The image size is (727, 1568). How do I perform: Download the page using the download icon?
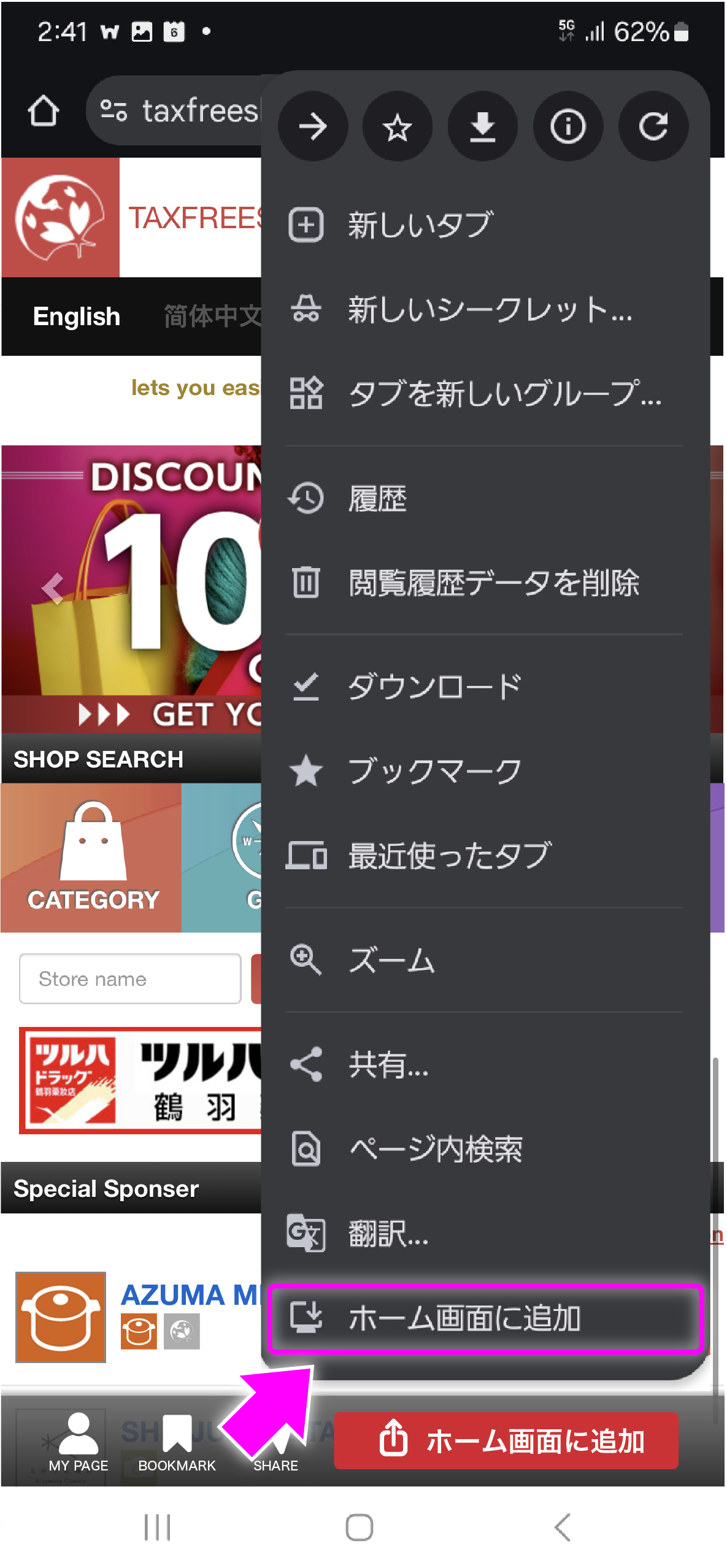tap(483, 127)
